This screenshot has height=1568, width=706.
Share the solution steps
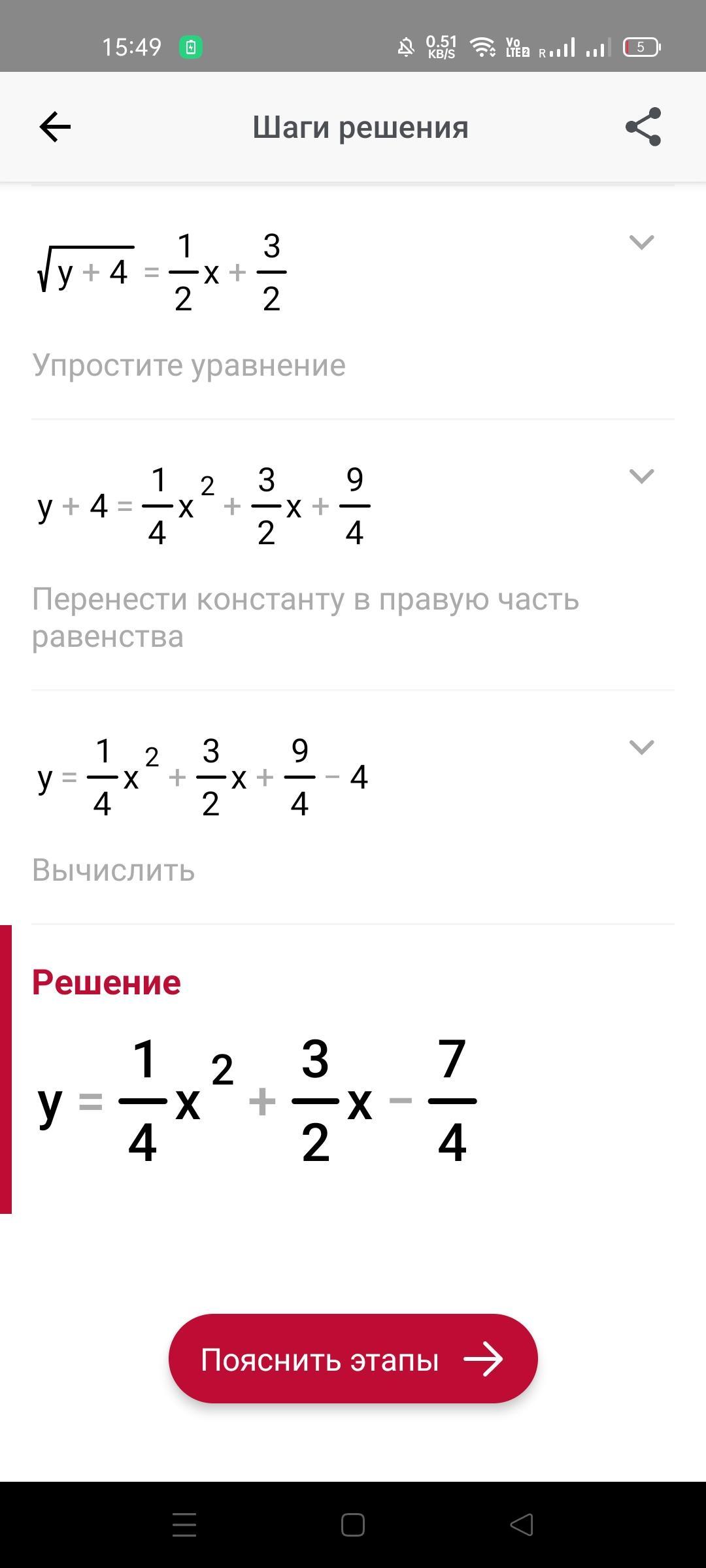click(x=643, y=127)
